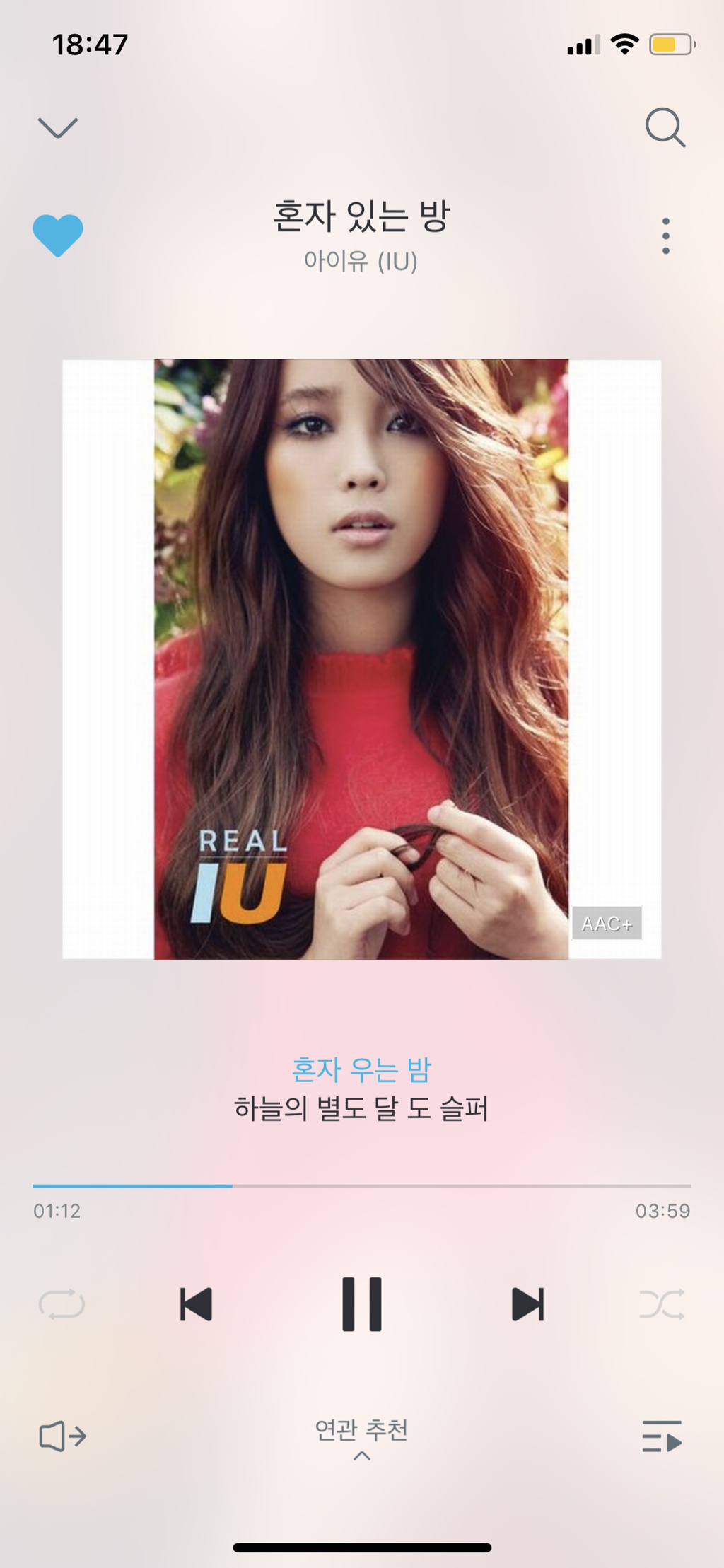The height and width of the screenshot is (1568, 724).
Task: Toggle shuffle playback
Action: click(x=662, y=1304)
